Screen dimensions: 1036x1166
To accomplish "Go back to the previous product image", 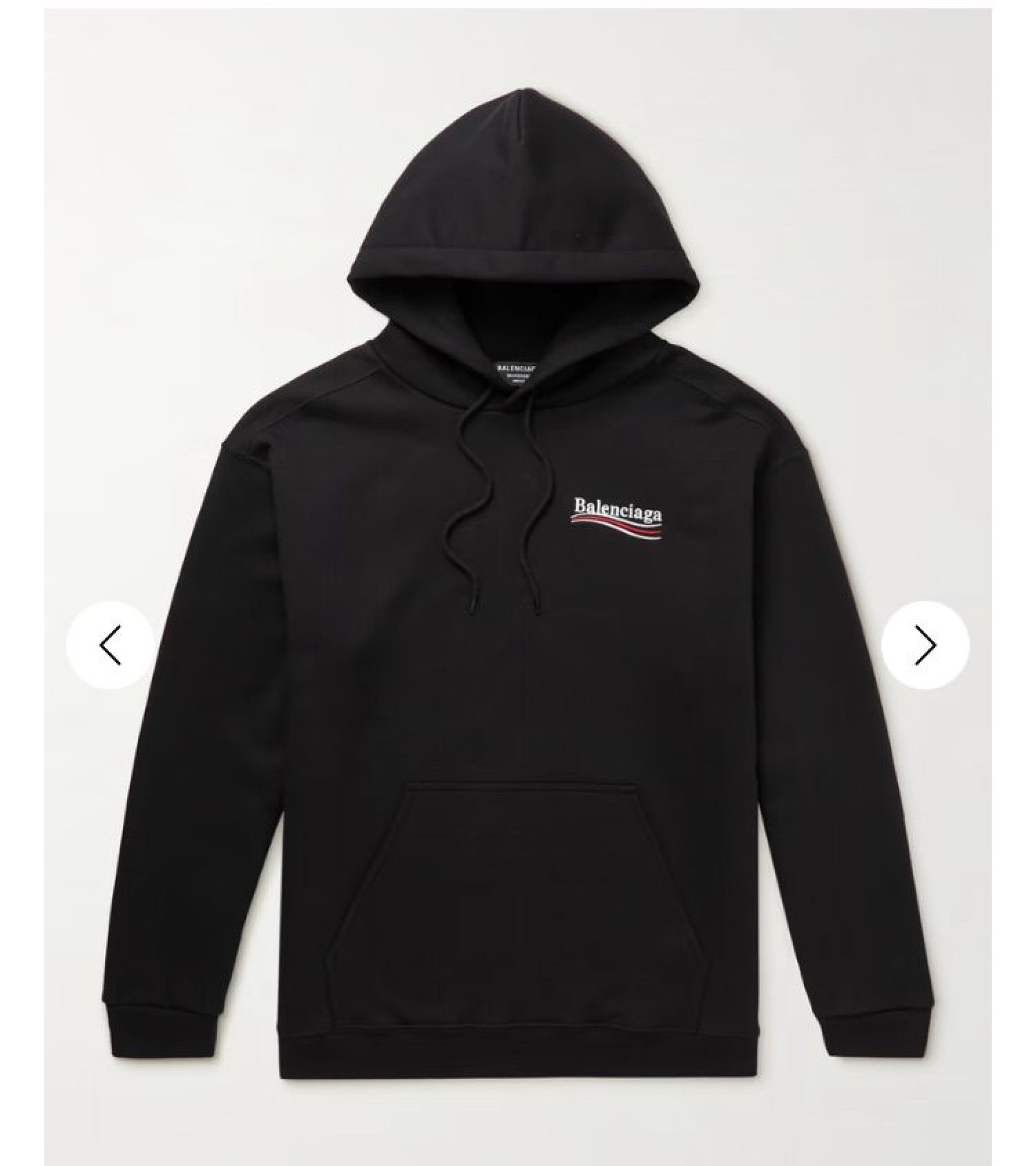I will click(x=110, y=645).
